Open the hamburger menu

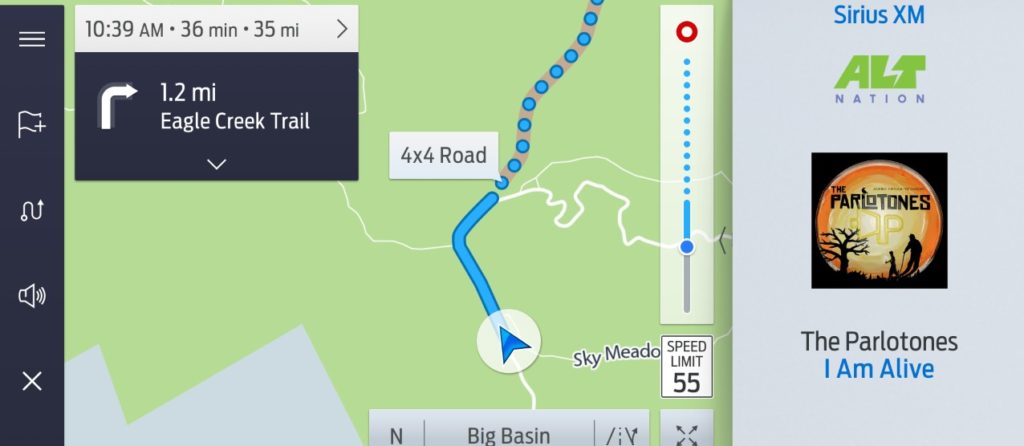click(x=32, y=39)
